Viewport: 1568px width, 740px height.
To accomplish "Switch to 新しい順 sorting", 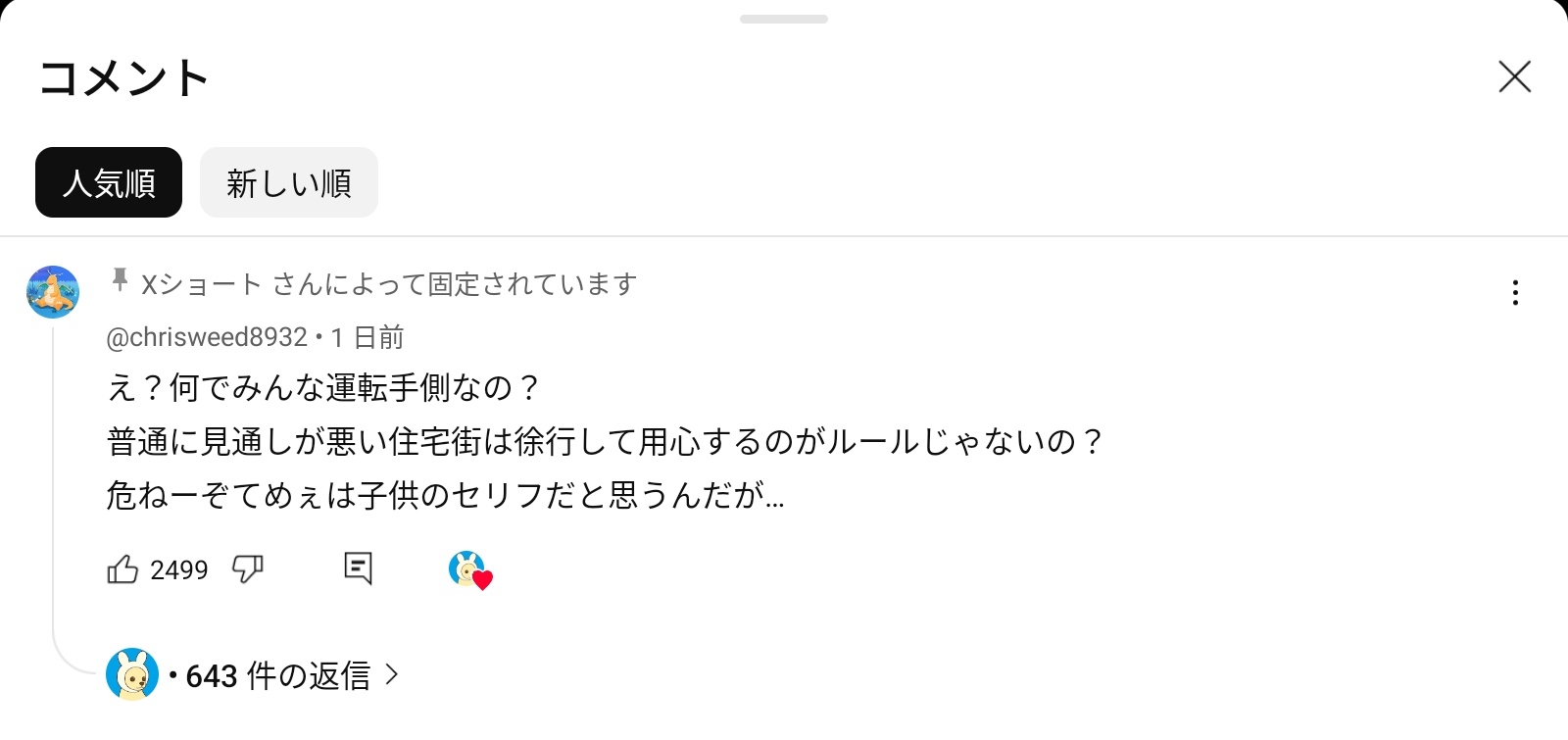I will 288,183.
